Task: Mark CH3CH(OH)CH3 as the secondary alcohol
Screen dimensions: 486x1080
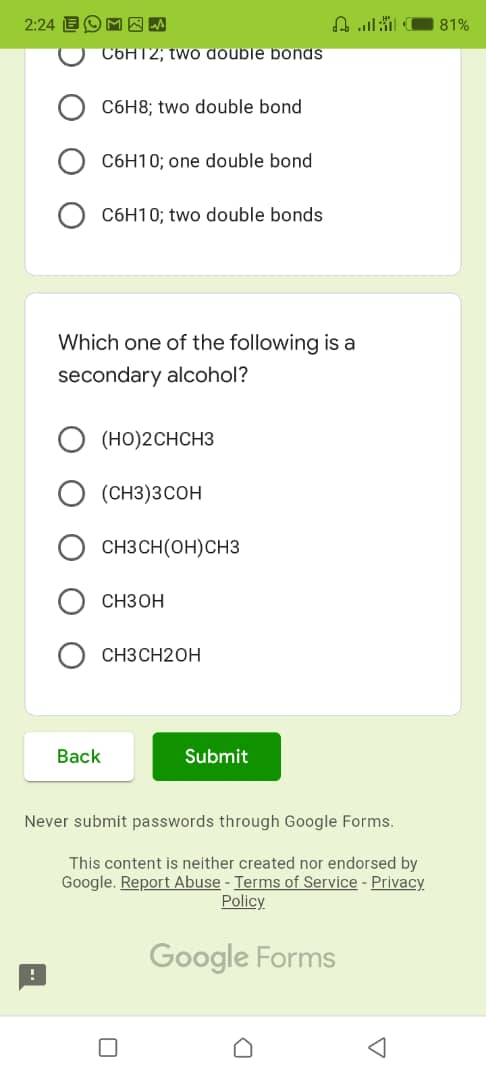Action: click(x=72, y=548)
